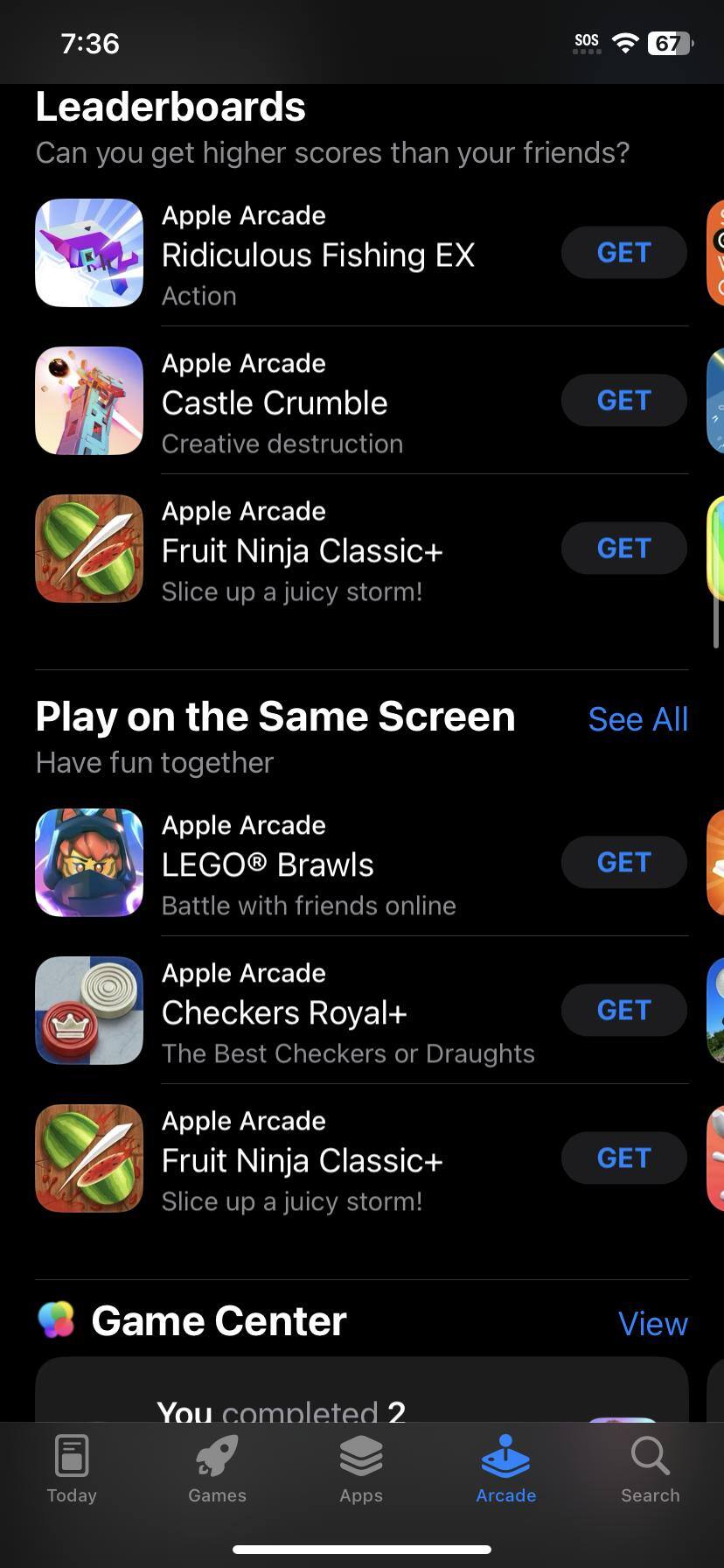The height and width of the screenshot is (1568, 724).
Task: Tap View next to Game Center
Action: (x=652, y=1324)
